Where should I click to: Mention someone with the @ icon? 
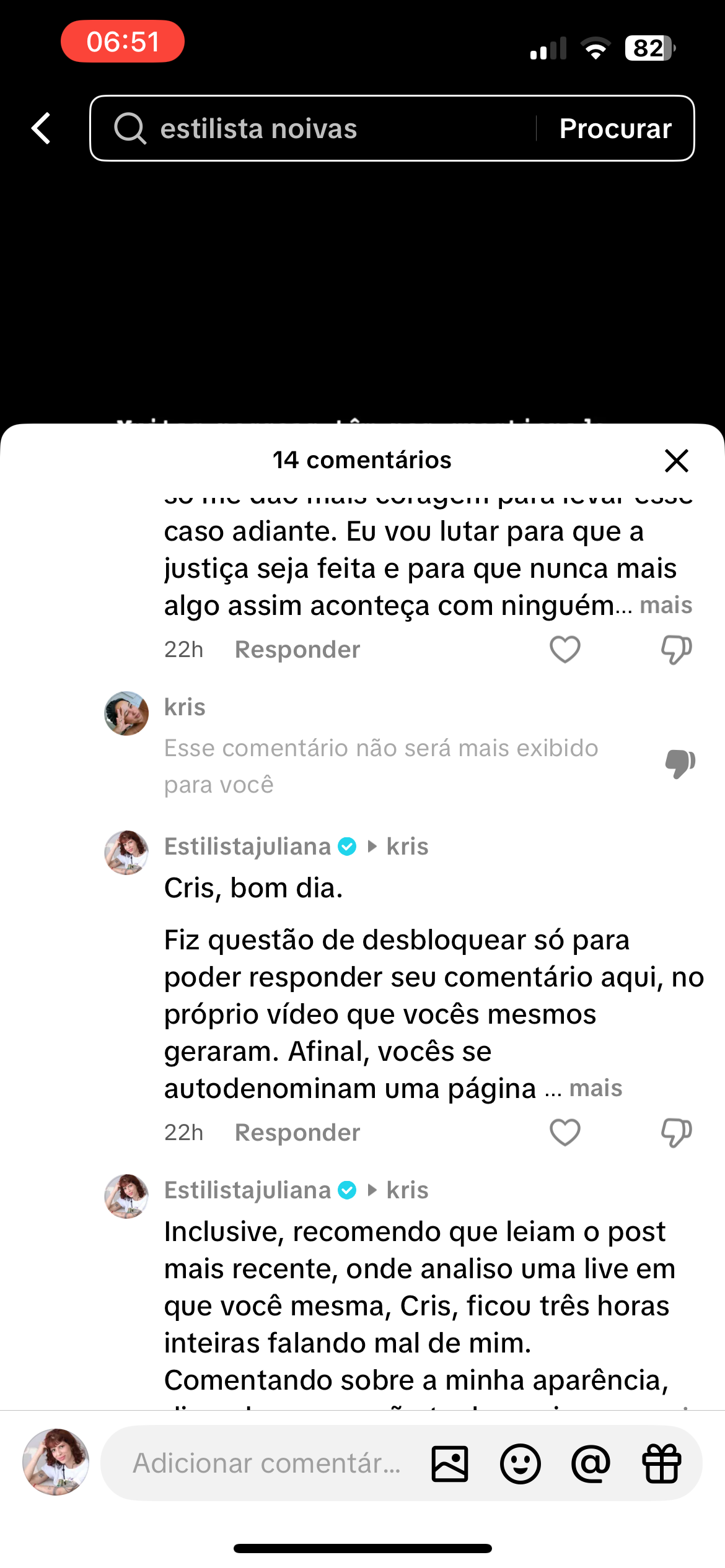591,1464
